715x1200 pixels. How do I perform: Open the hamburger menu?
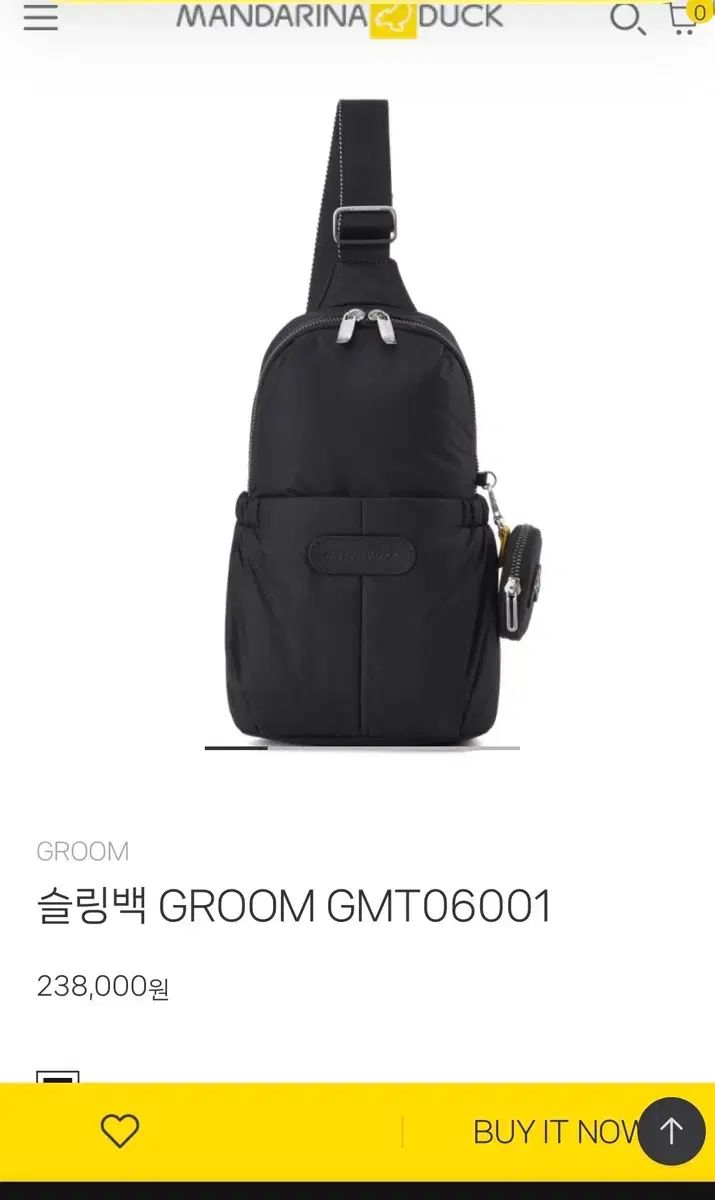click(41, 18)
